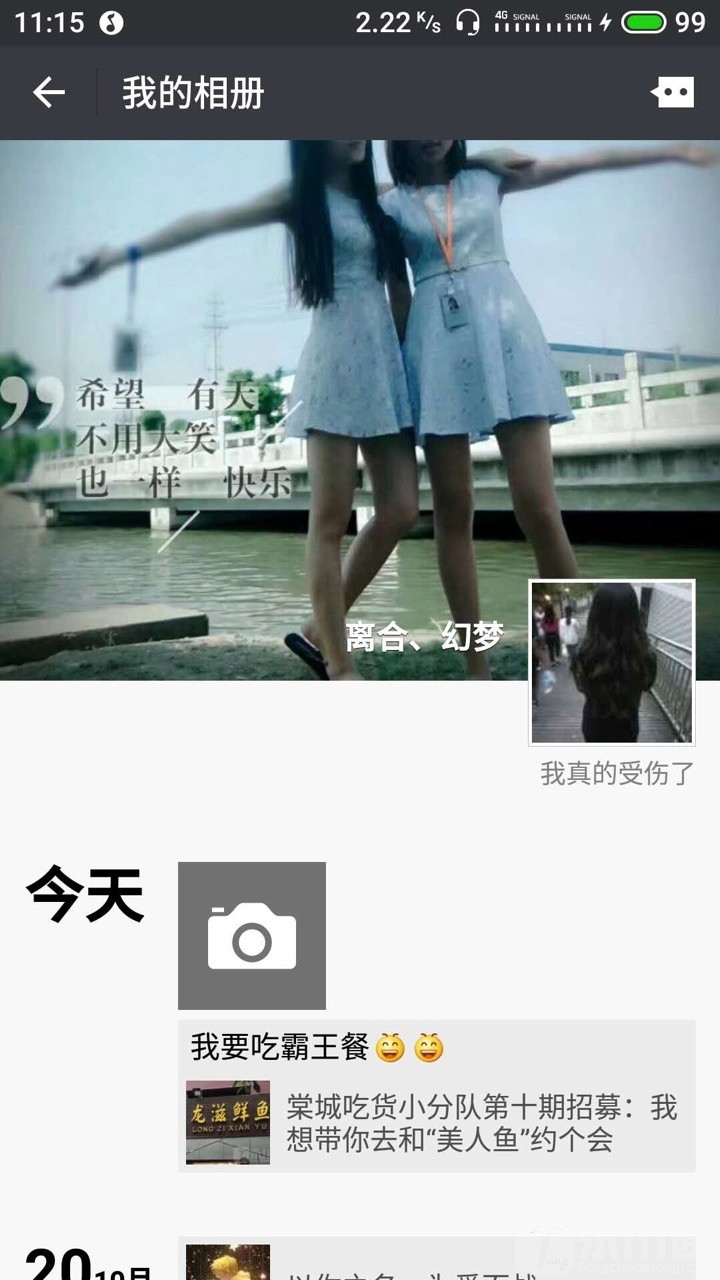Open the messages icon in top bar

coord(672,93)
